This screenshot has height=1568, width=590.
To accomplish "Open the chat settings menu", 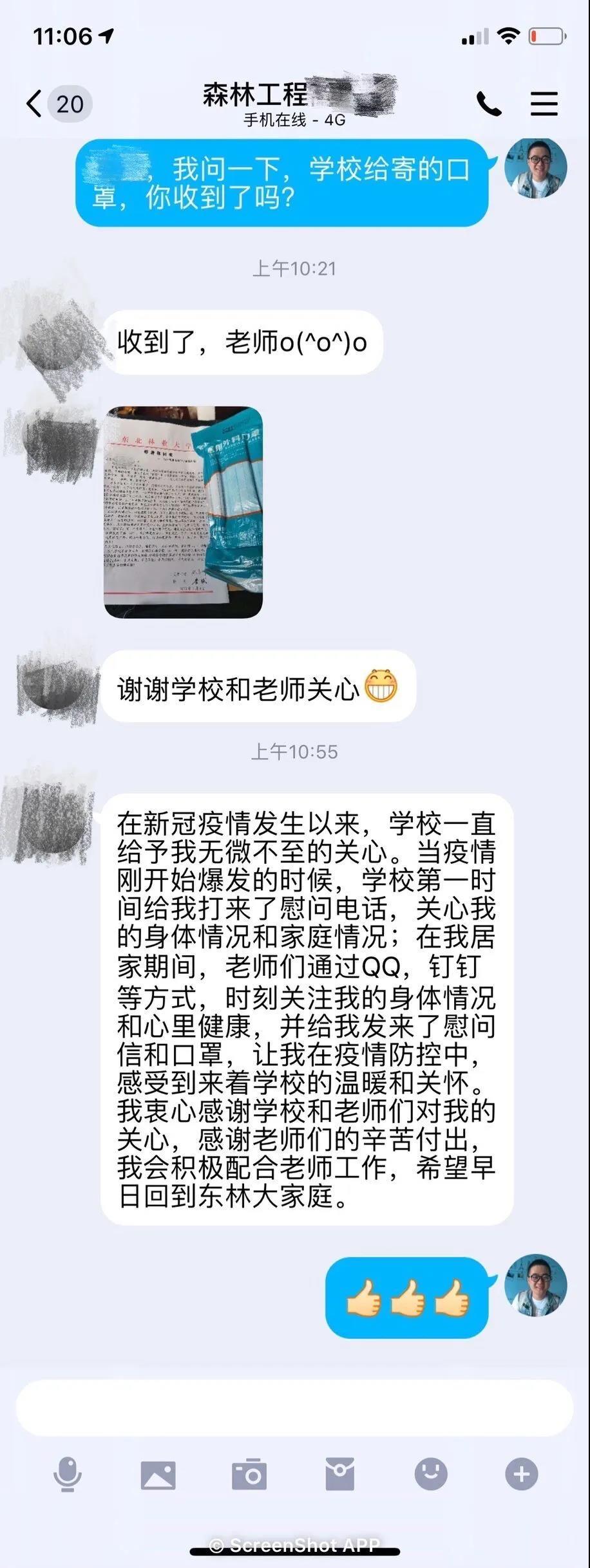I will pyautogui.click(x=544, y=104).
